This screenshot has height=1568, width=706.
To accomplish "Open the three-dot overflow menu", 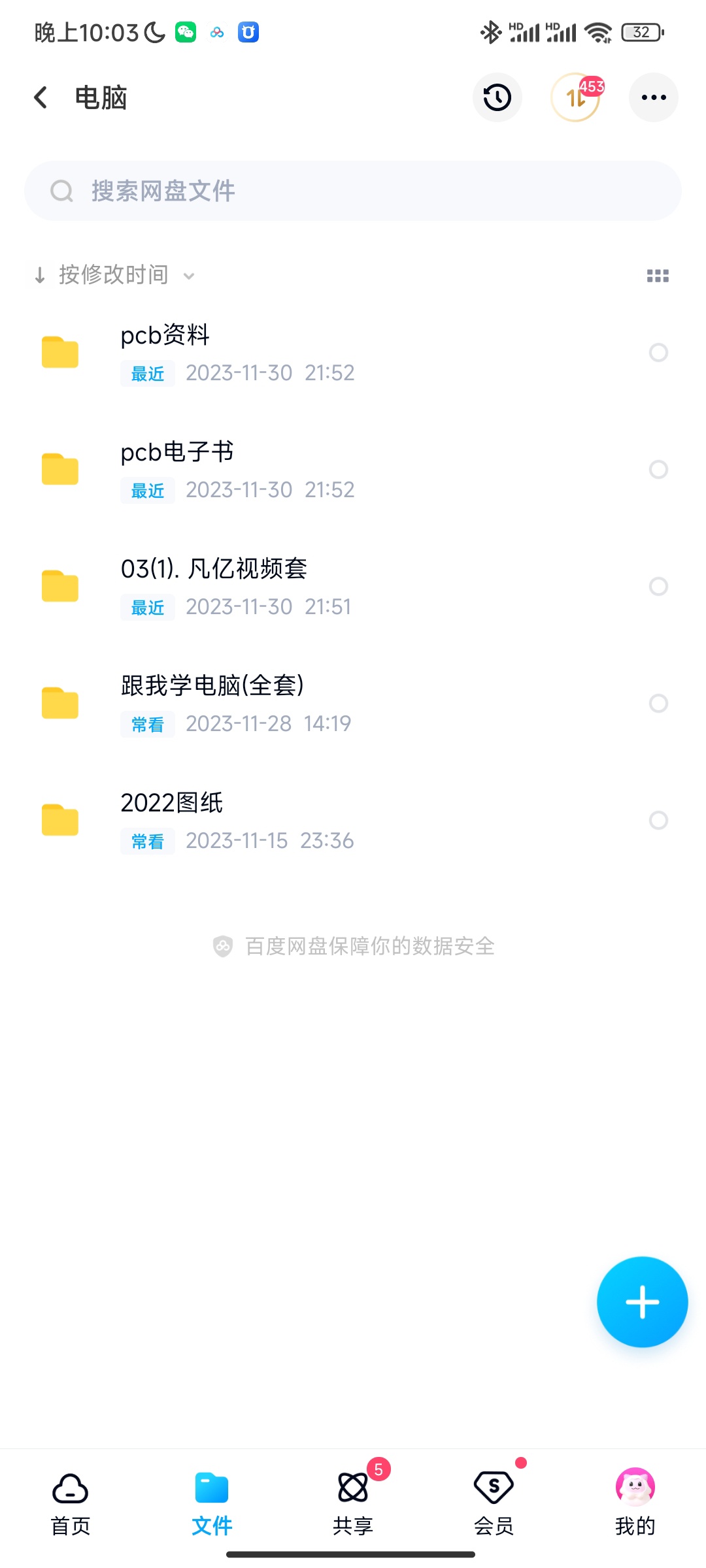I will tap(653, 98).
